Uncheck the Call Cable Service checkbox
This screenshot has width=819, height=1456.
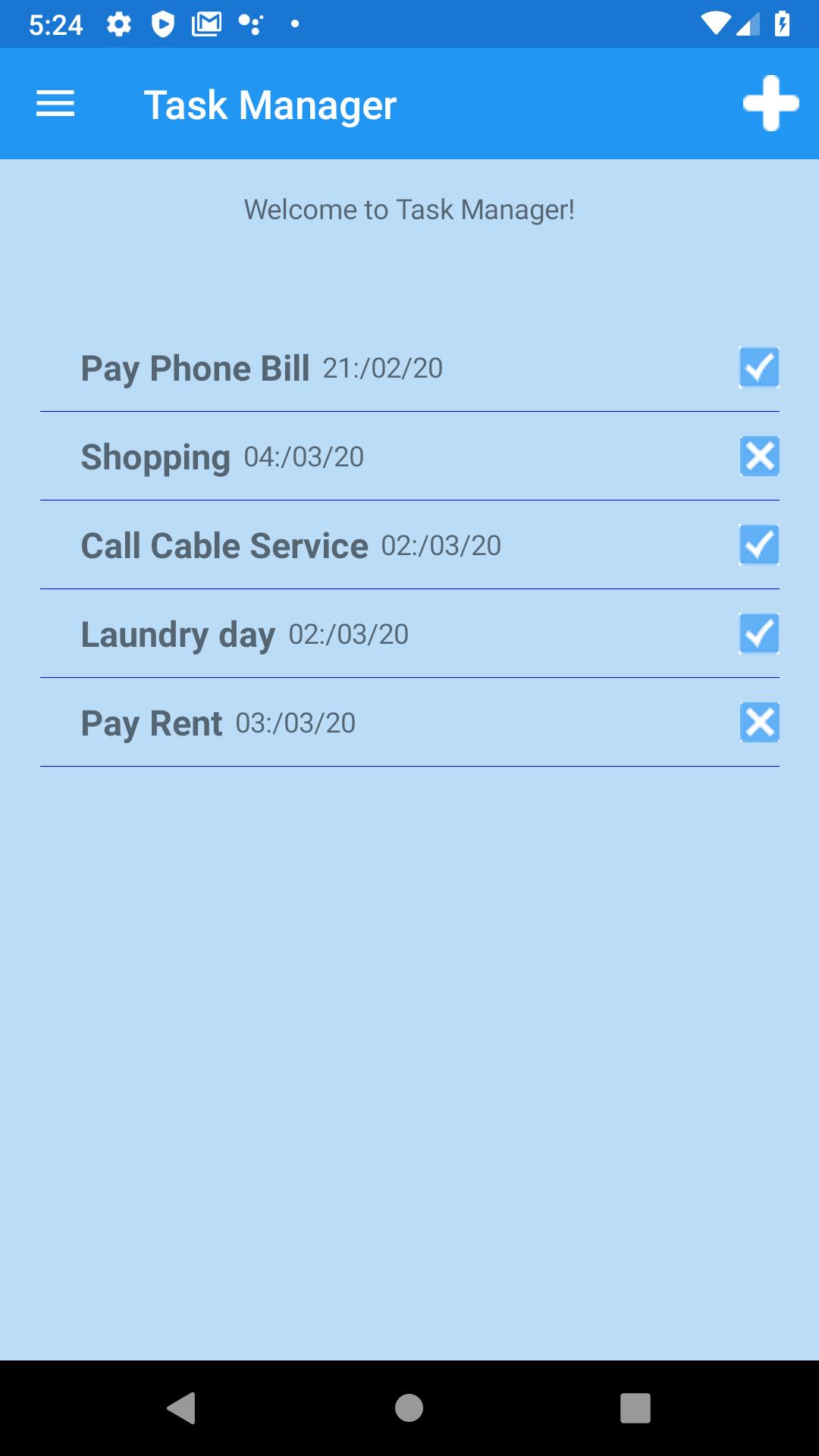(x=759, y=545)
